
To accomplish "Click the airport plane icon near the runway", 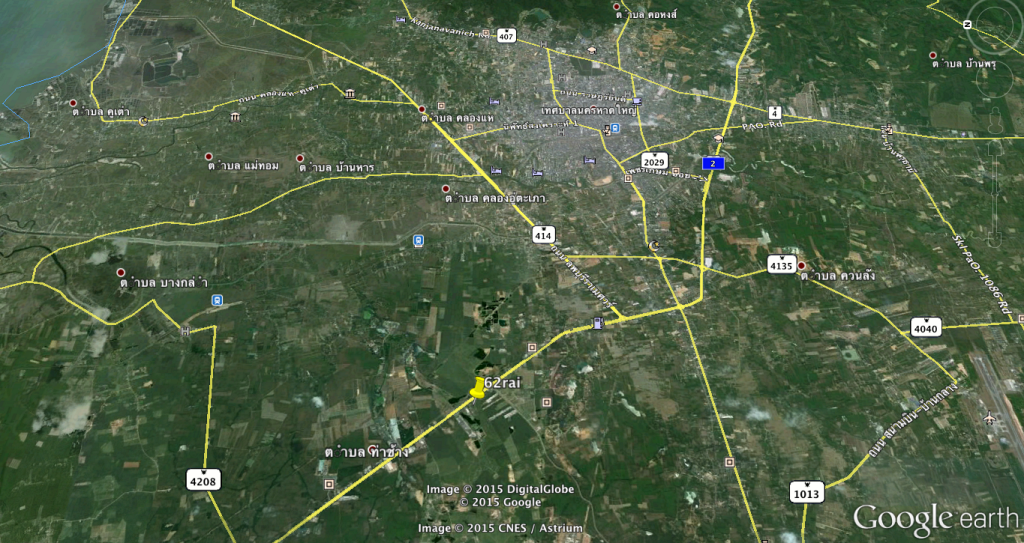I will point(990,414).
